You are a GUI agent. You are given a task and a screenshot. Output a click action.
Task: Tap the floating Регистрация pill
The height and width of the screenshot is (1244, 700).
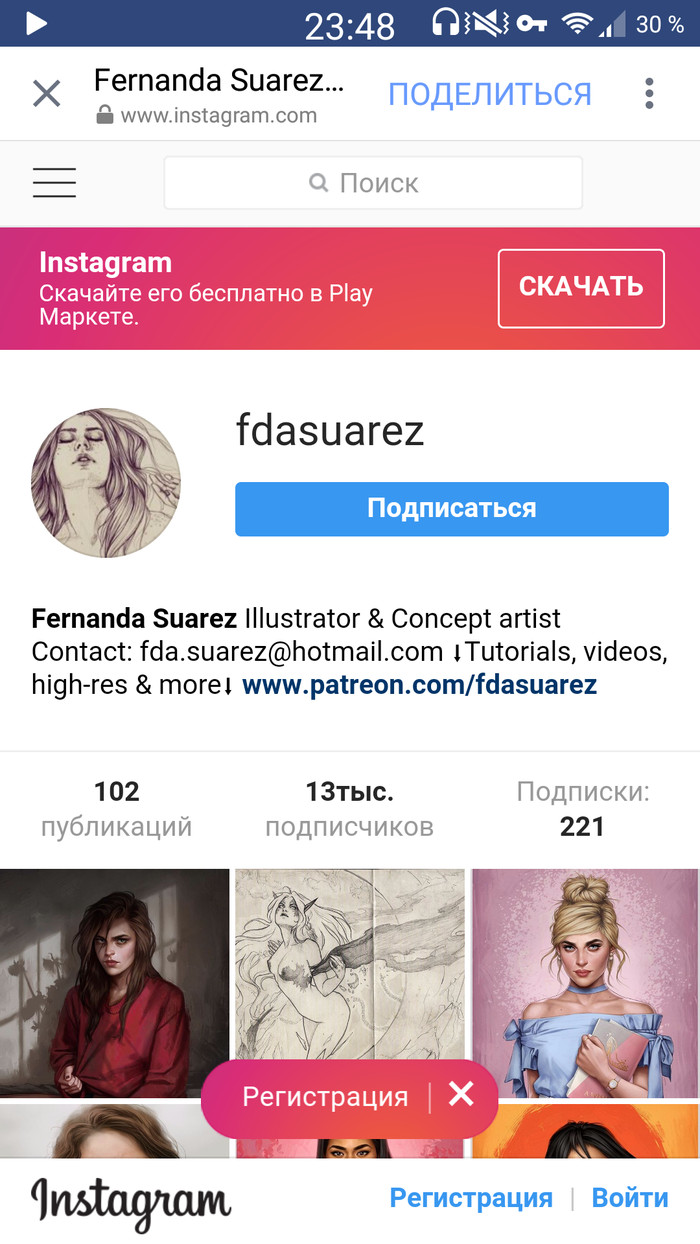(325, 1097)
